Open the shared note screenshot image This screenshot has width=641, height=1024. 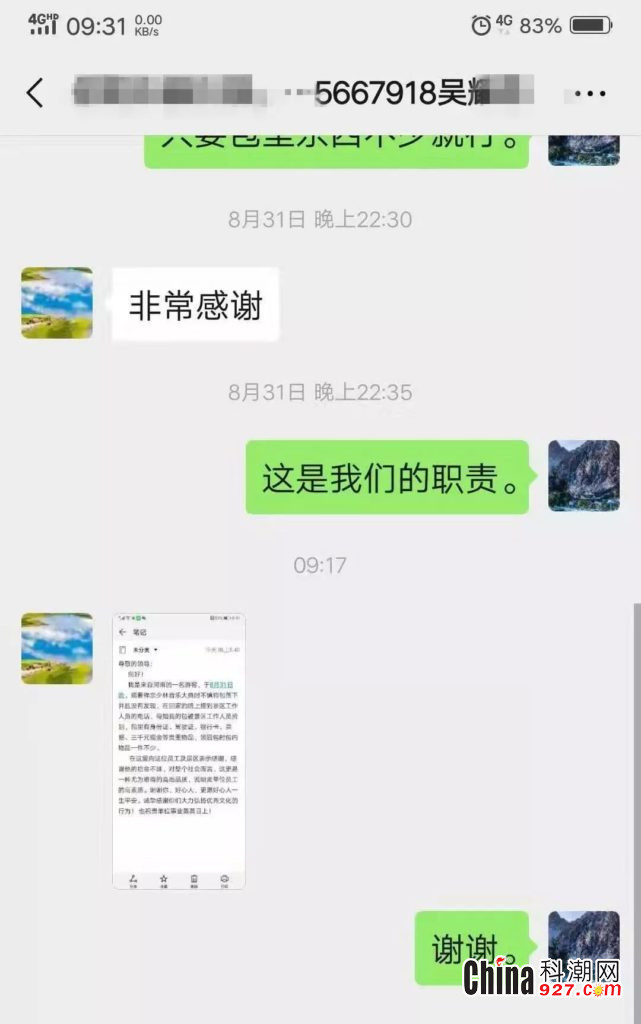pyautogui.click(x=178, y=751)
